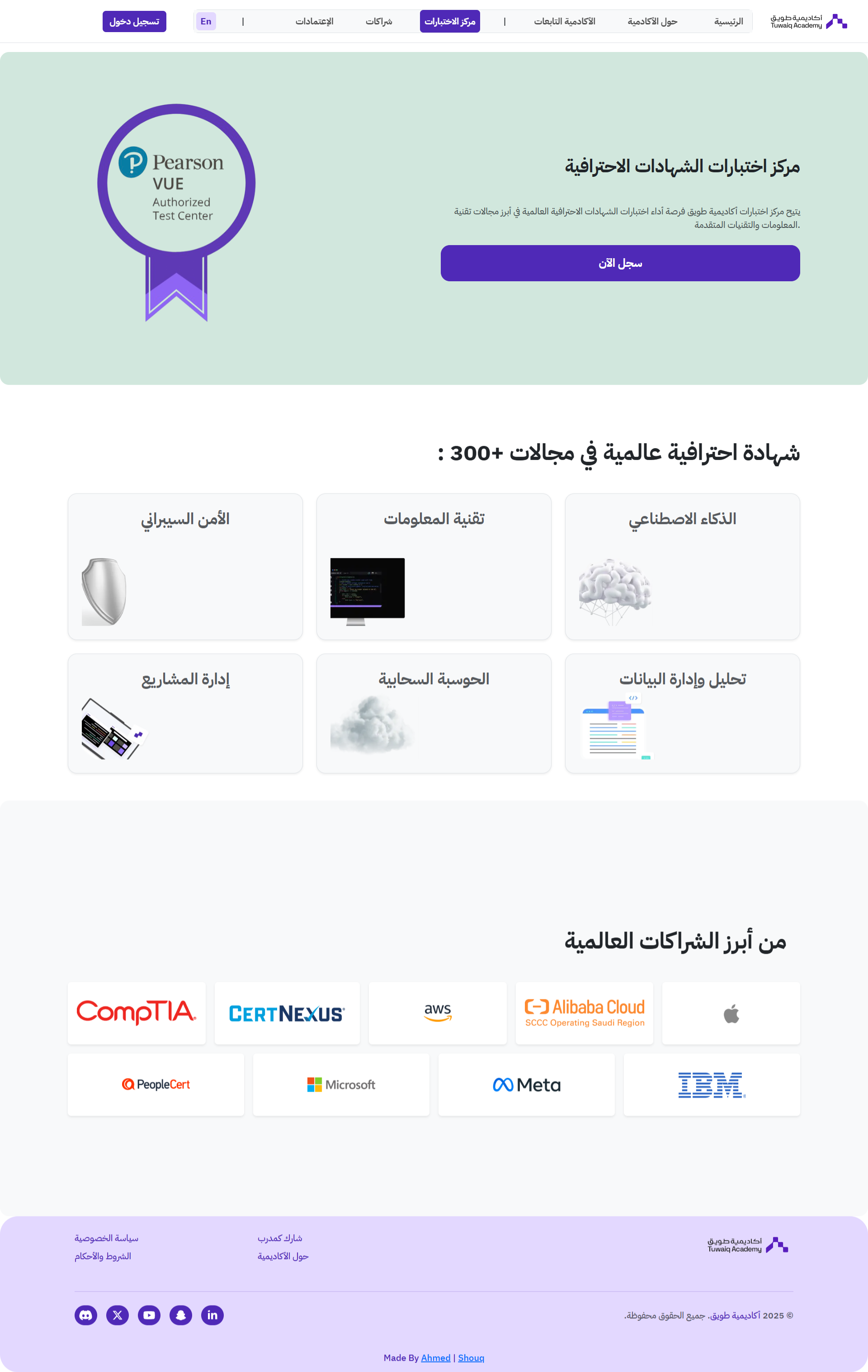Switch language with the En button

point(206,22)
